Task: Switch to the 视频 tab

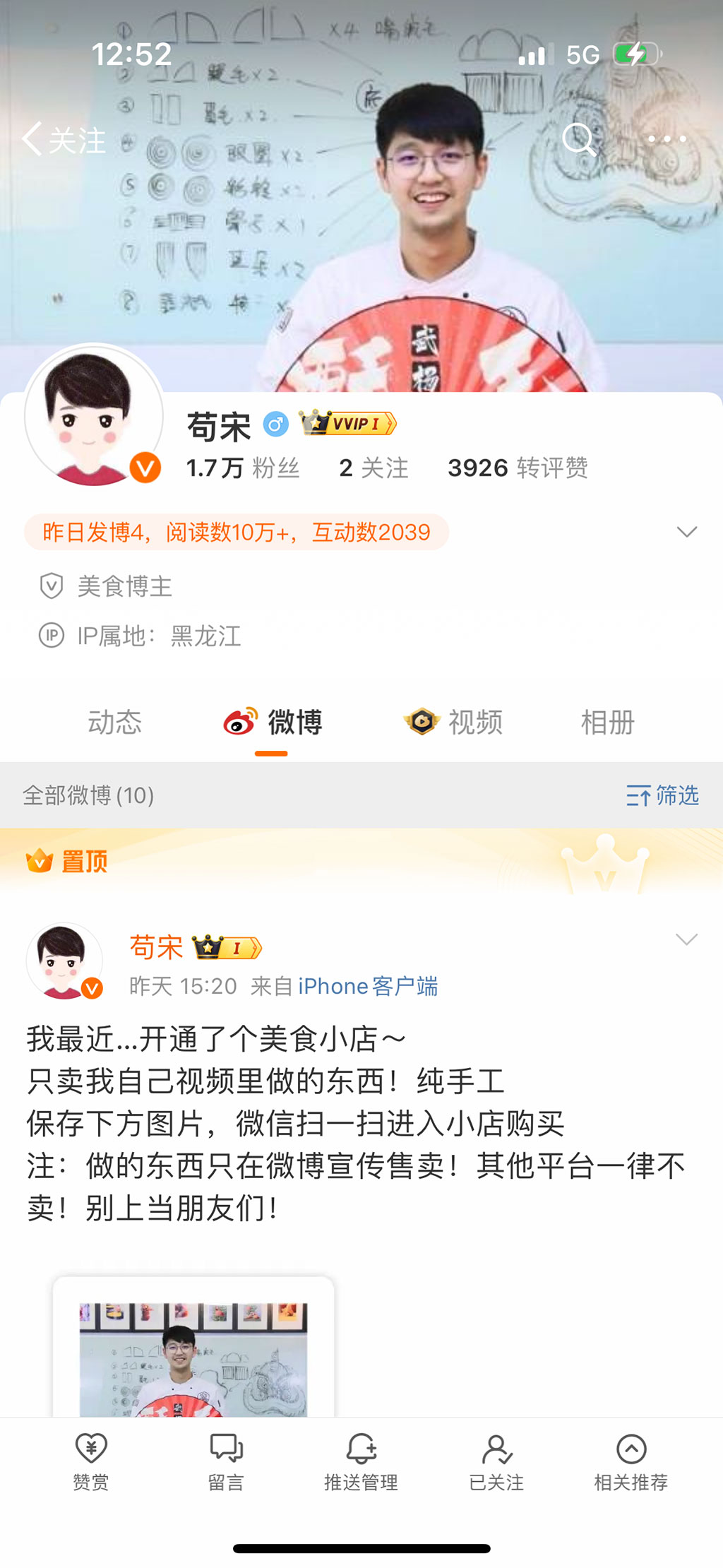Action: tap(453, 723)
